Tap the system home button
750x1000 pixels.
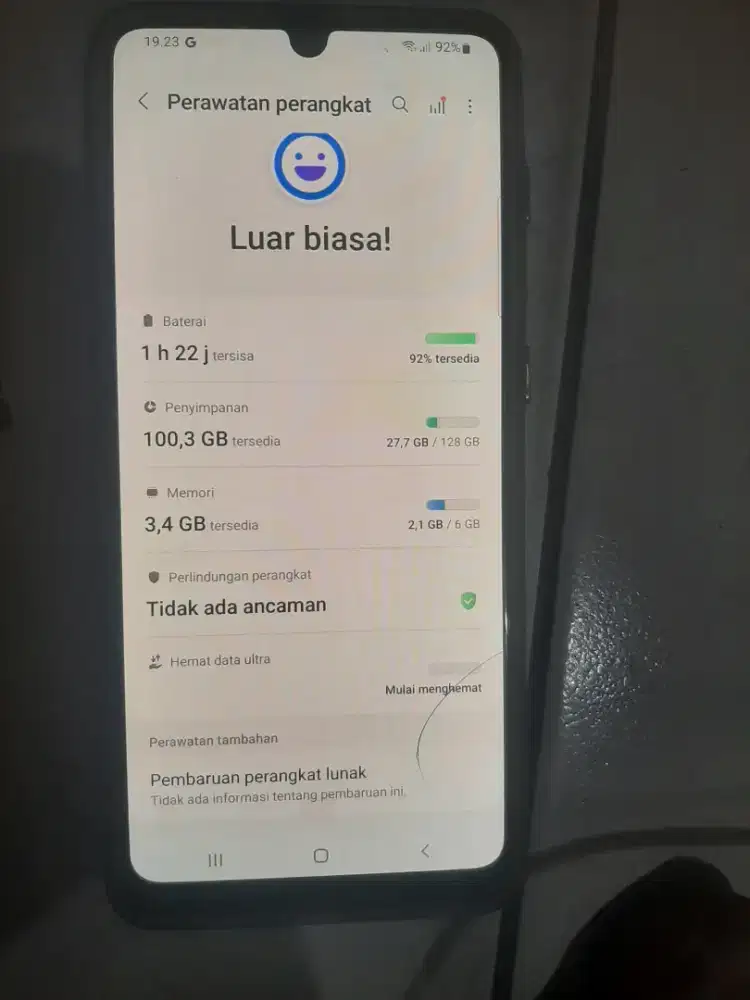coord(321,855)
